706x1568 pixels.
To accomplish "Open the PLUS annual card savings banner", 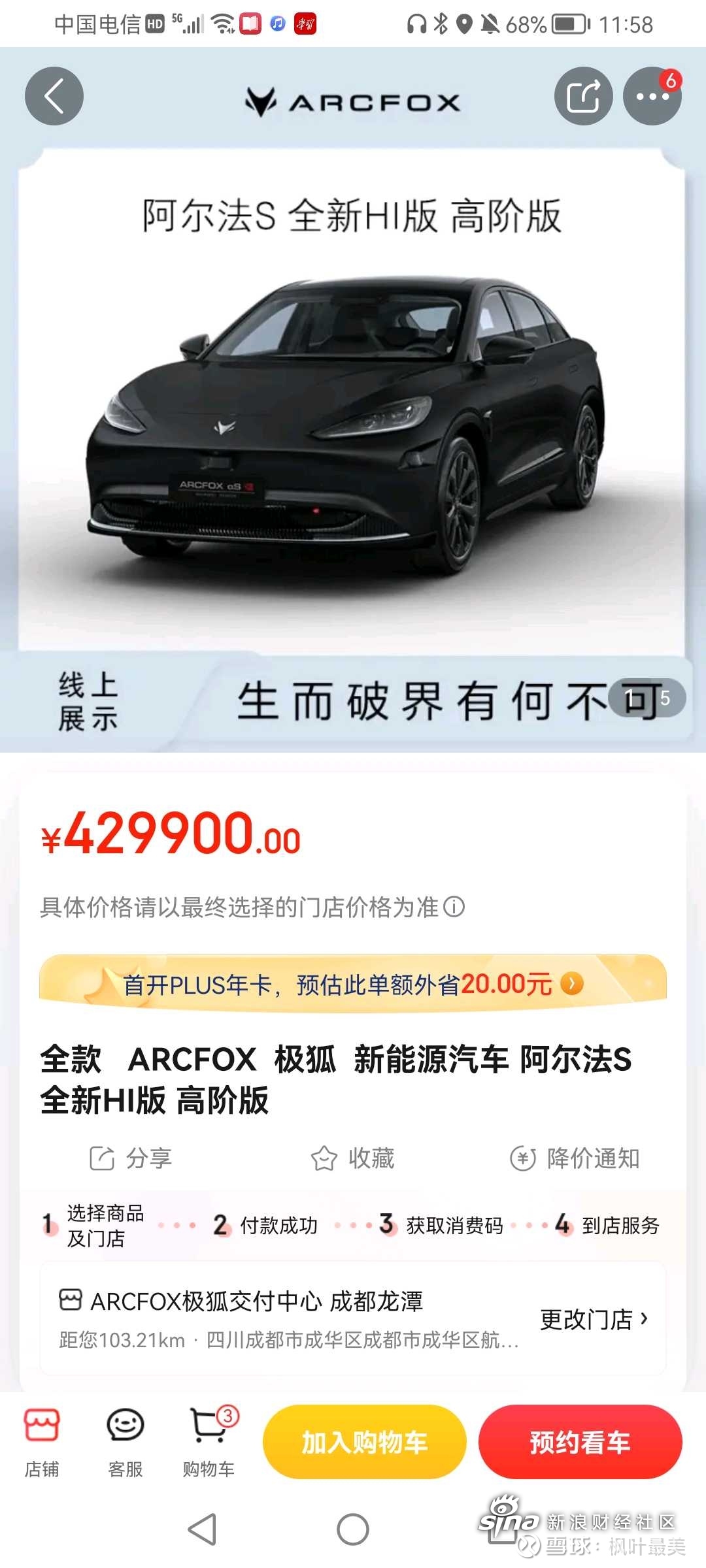I will 353,984.
